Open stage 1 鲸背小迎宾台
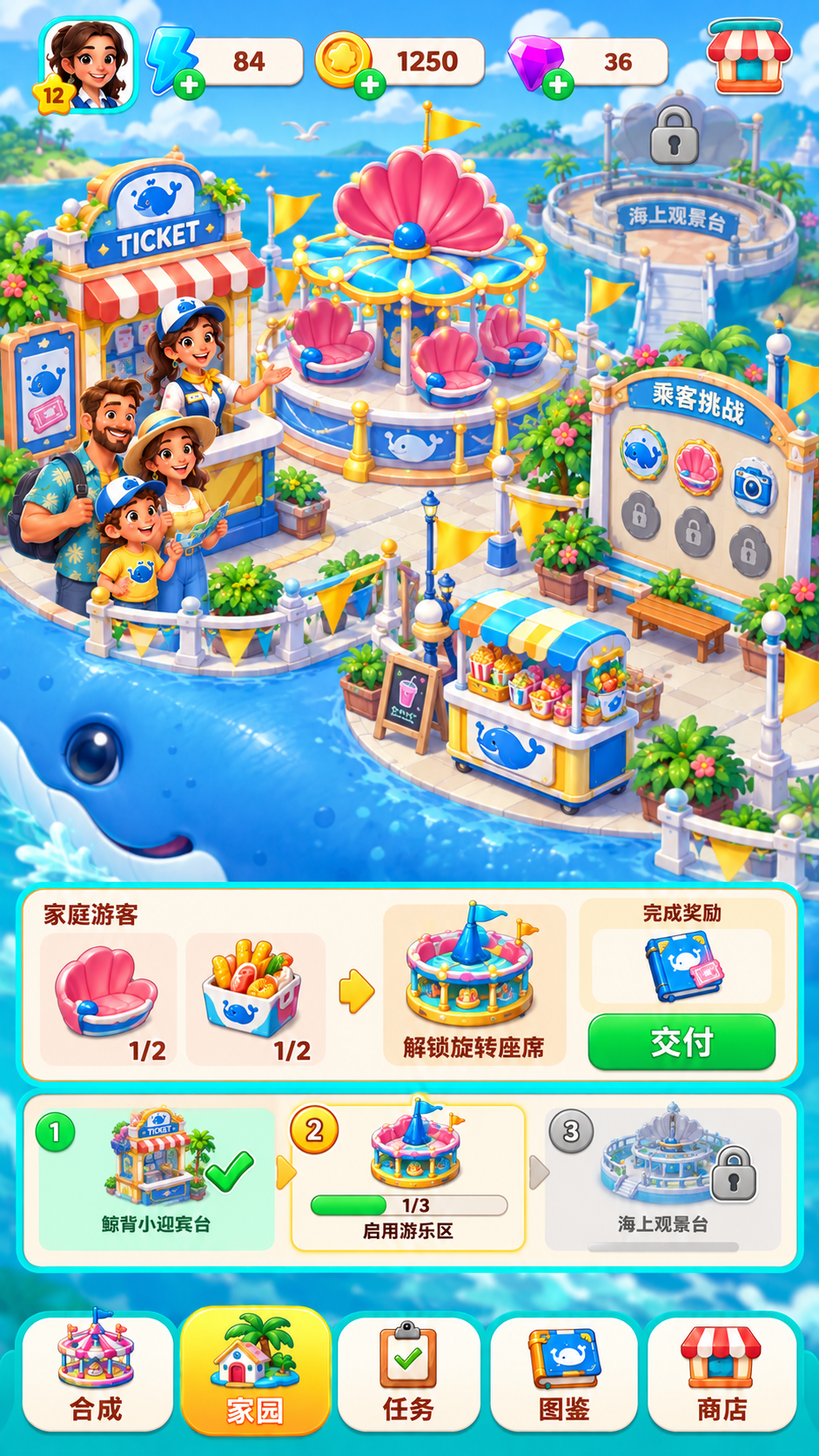 157,1179
